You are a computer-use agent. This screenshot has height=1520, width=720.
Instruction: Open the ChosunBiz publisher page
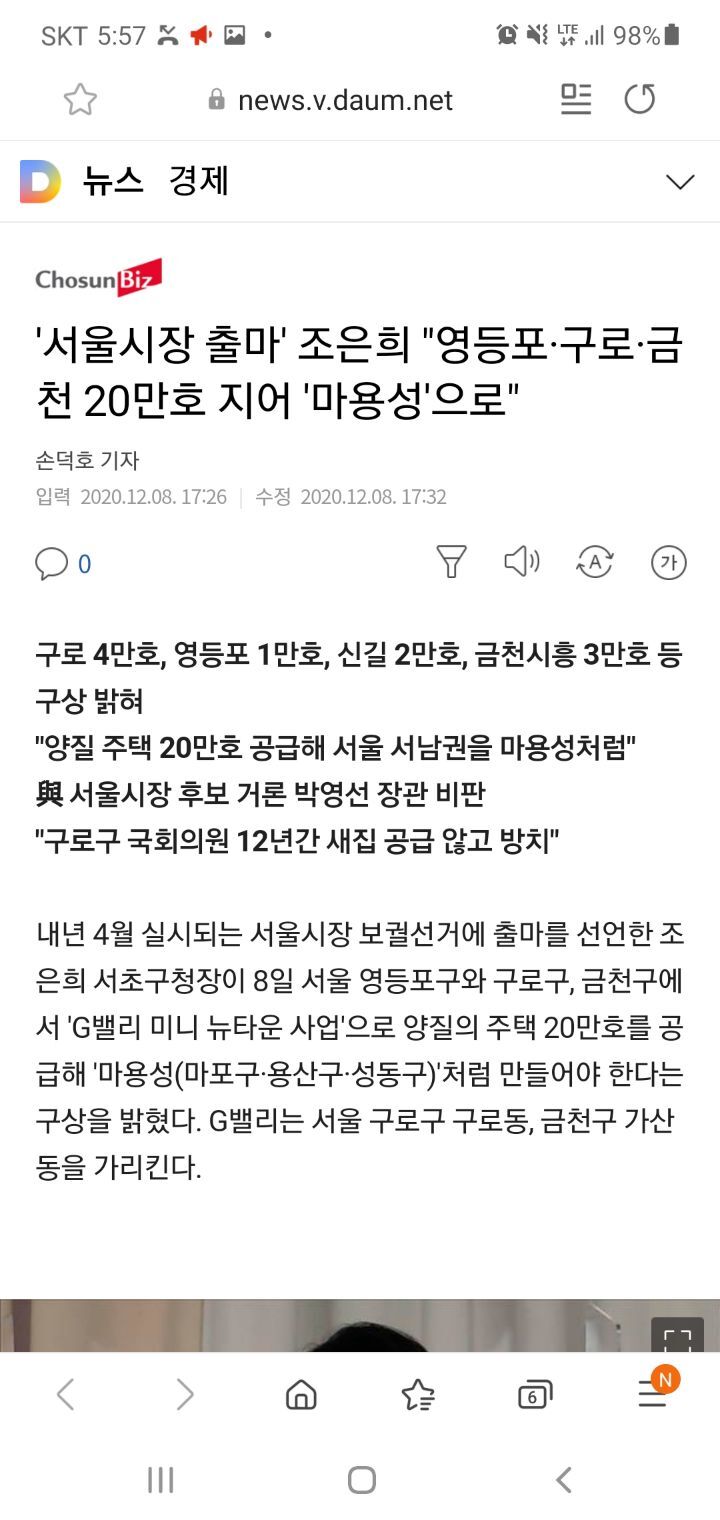pos(98,278)
